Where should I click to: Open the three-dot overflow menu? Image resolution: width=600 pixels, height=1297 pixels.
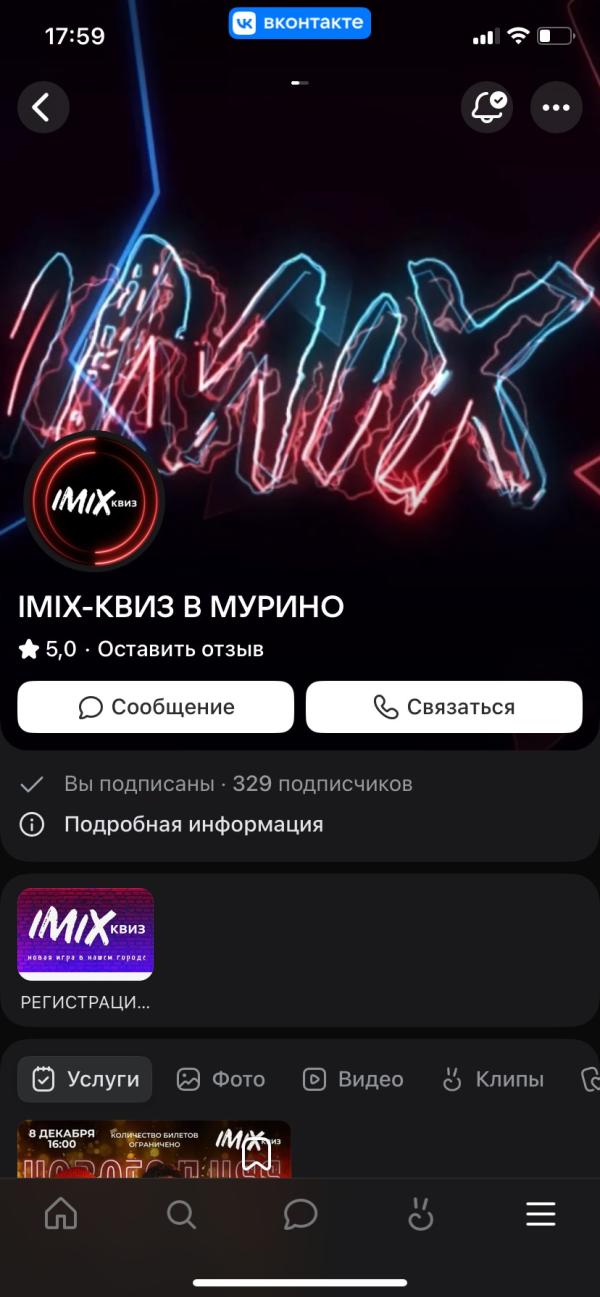click(x=556, y=107)
